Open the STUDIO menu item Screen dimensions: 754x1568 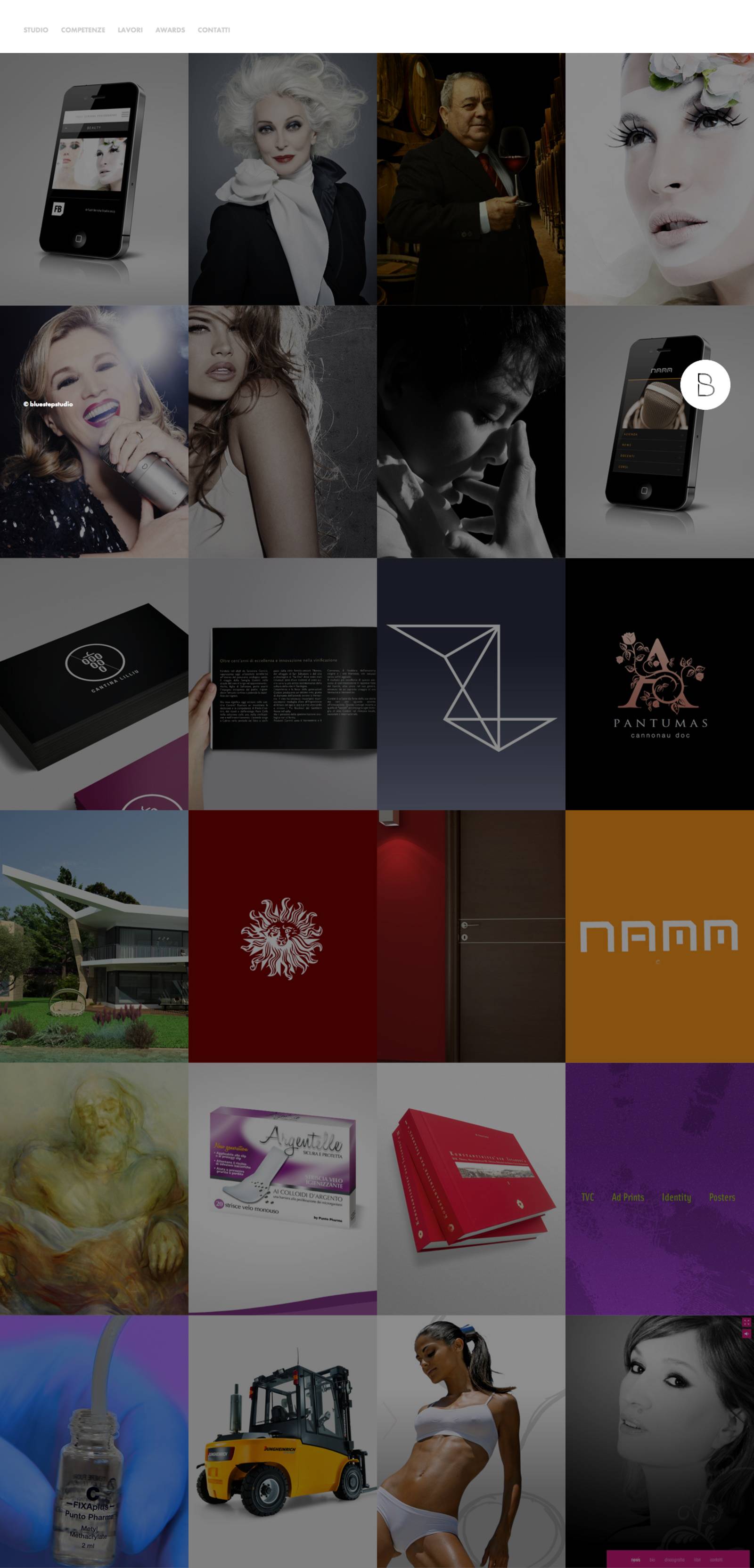pos(35,30)
